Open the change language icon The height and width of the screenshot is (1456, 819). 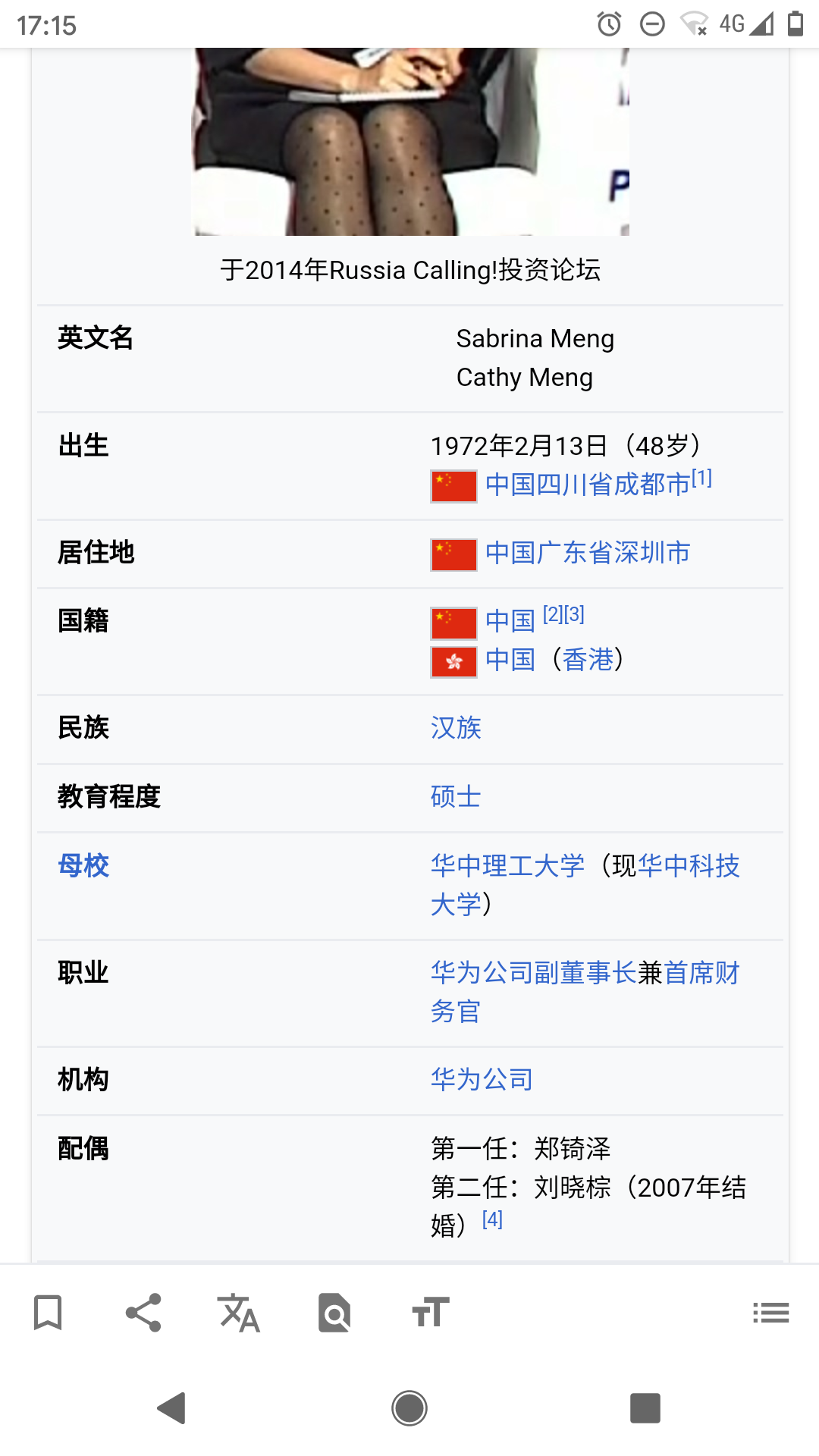(x=239, y=1313)
